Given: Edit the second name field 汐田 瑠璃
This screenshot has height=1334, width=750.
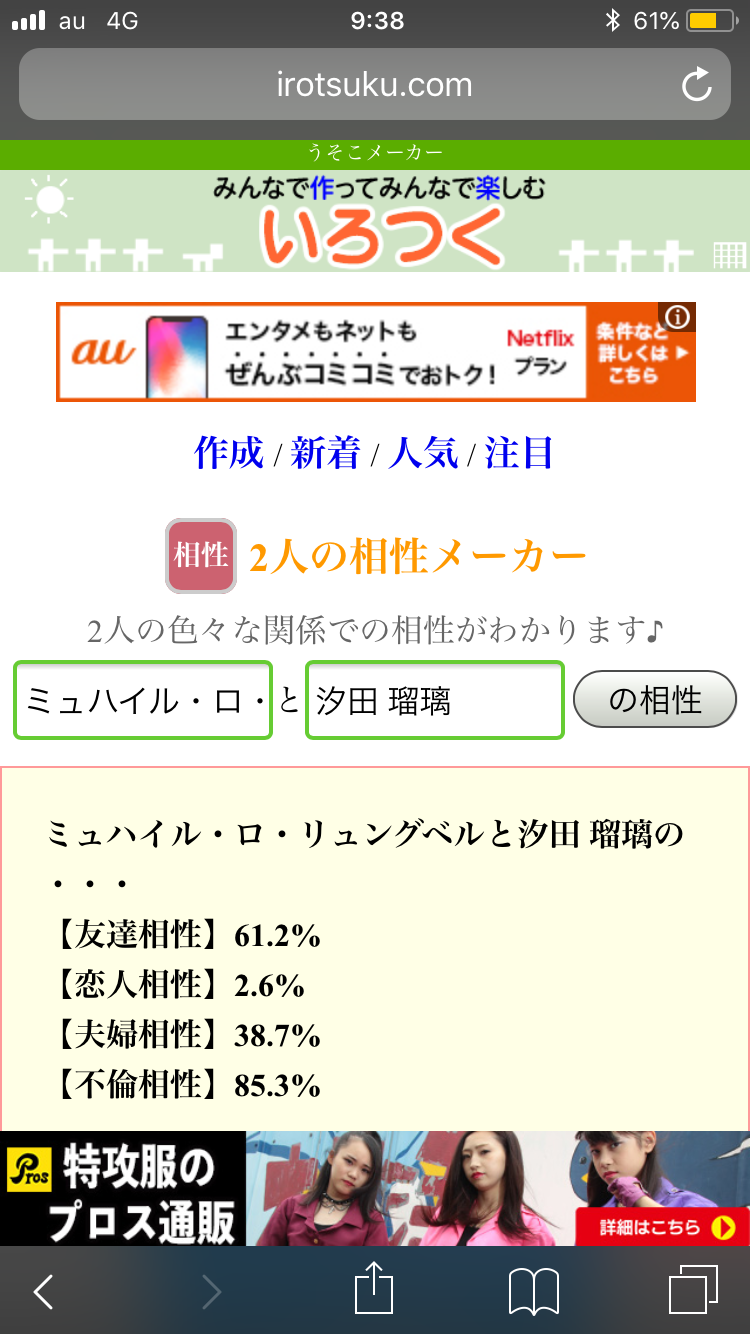Looking at the screenshot, I should click(434, 700).
